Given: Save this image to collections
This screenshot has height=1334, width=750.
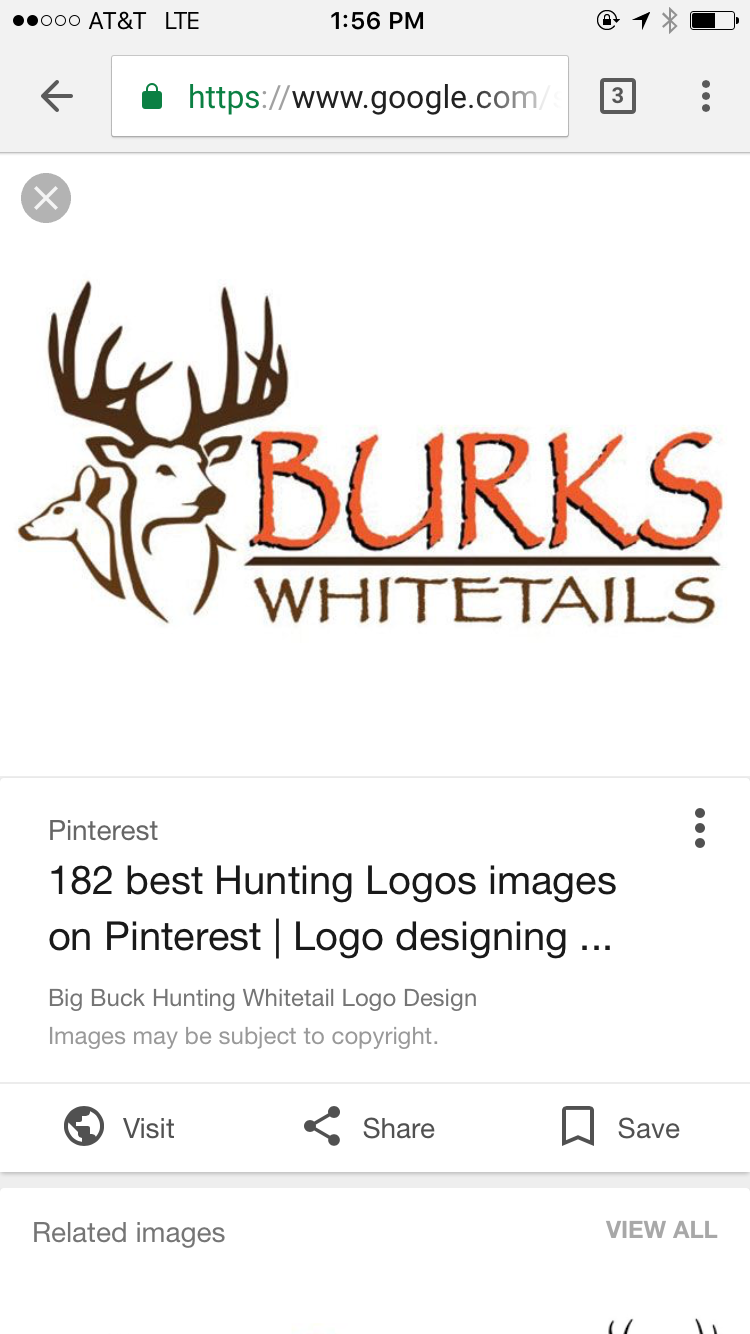Looking at the screenshot, I should click(x=621, y=1127).
